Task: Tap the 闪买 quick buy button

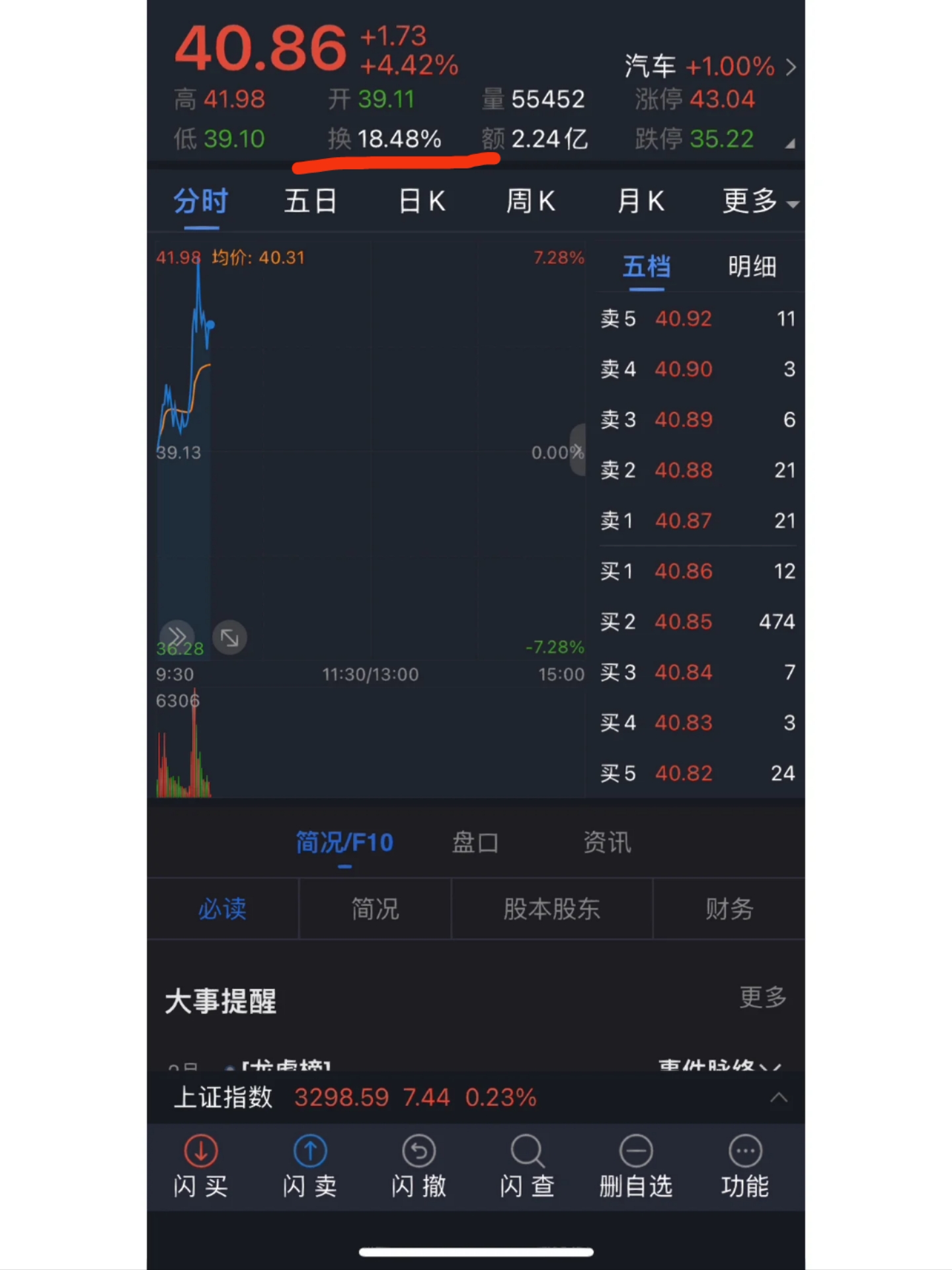Action: click(201, 1168)
